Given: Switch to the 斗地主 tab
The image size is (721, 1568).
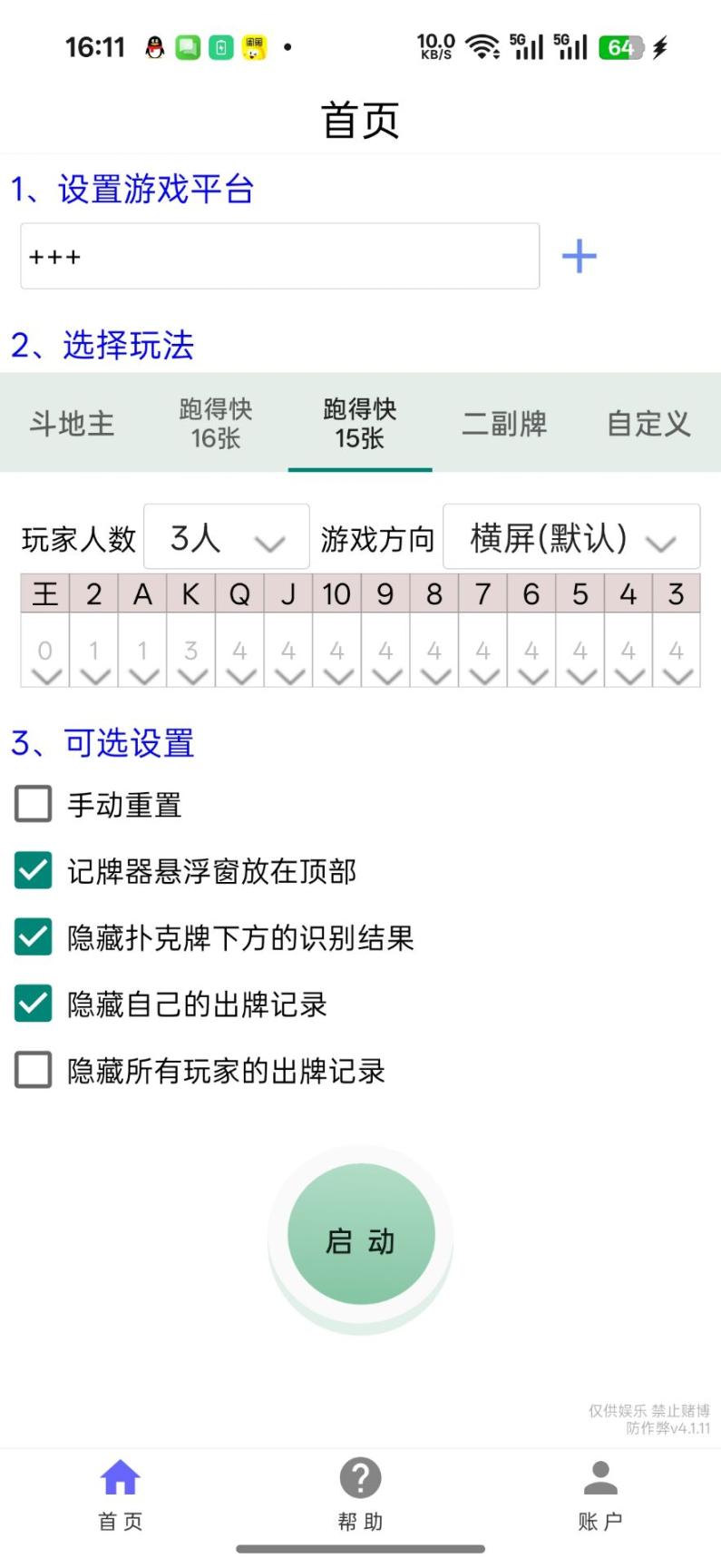Looking at the screenshot, I should 73,424.
